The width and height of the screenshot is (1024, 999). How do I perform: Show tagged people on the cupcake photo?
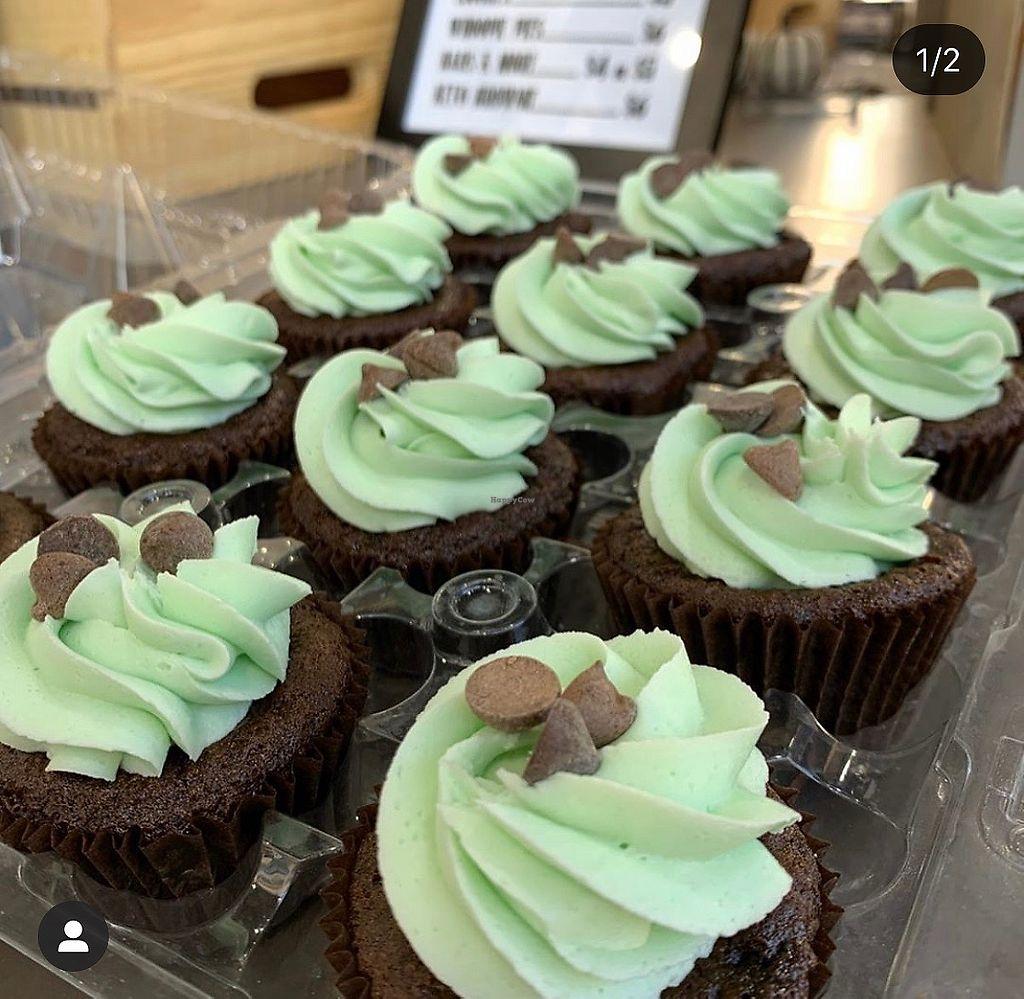pyautogui.click(x=73, y=936)
